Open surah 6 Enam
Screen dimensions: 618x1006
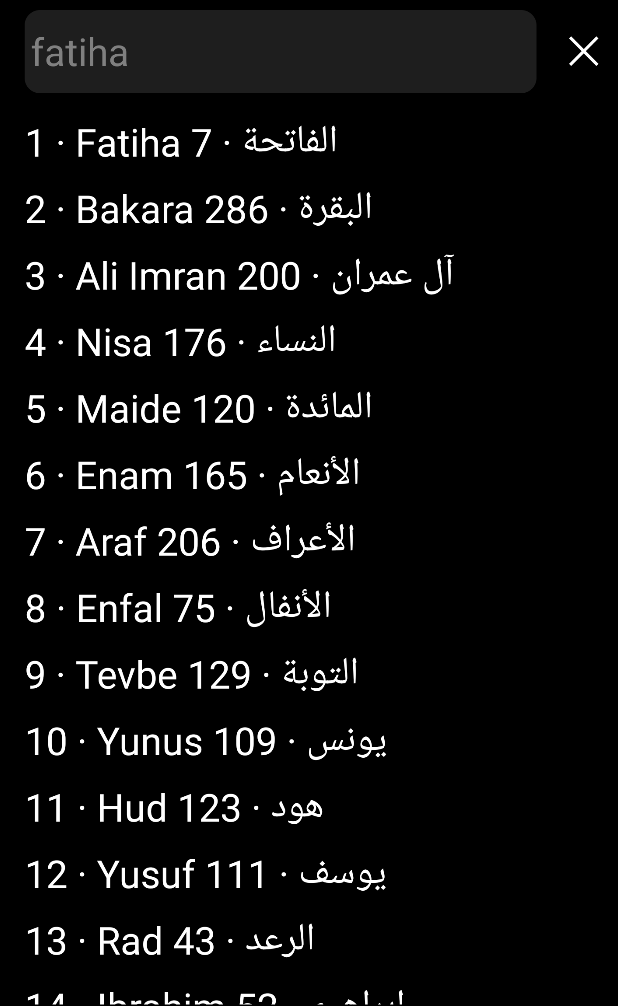(x=192, y=475)
